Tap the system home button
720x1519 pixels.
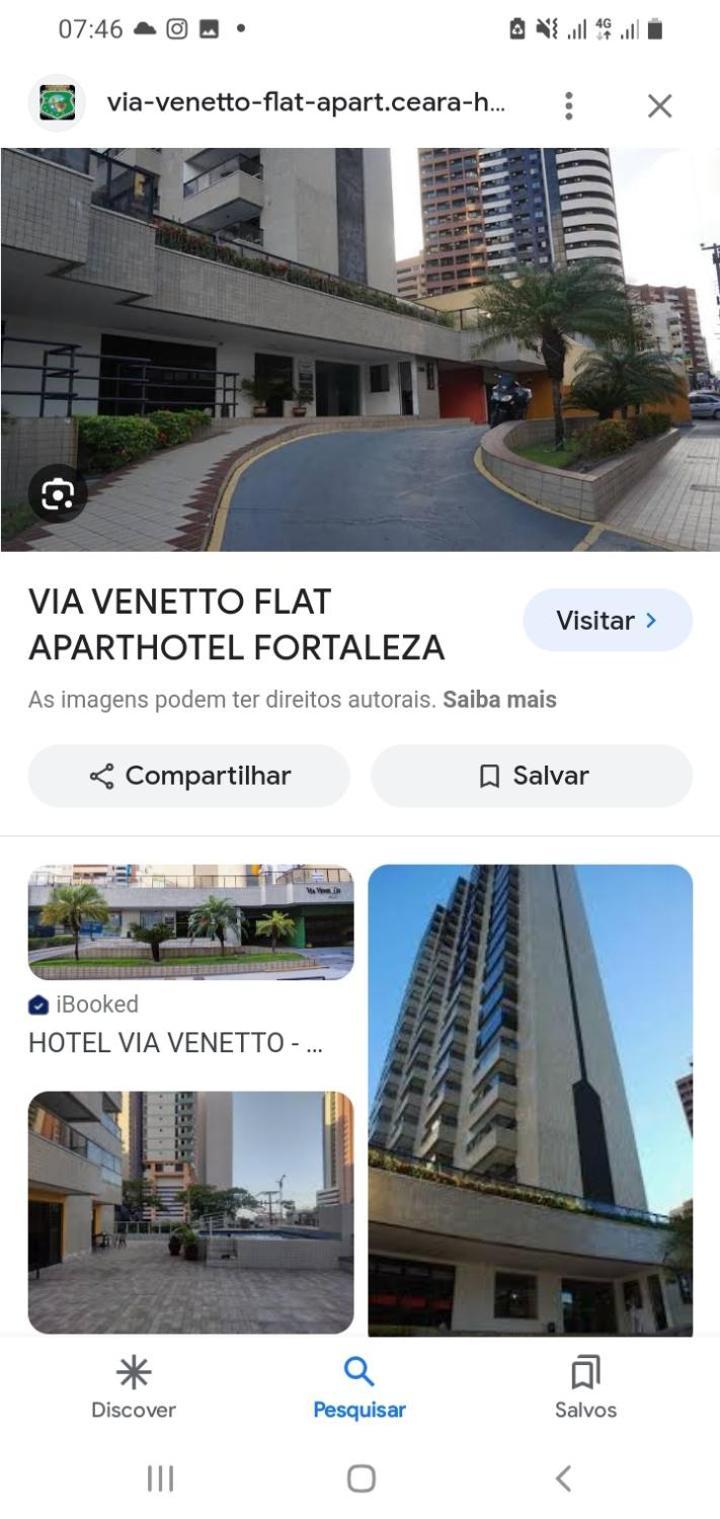coord(361,1478)
